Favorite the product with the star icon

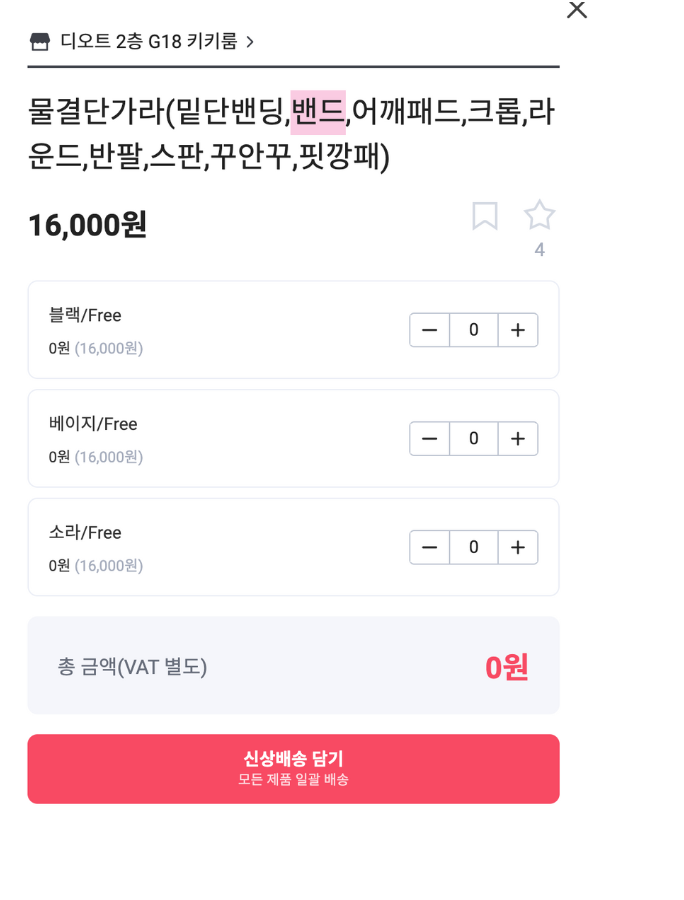(539, 214)
